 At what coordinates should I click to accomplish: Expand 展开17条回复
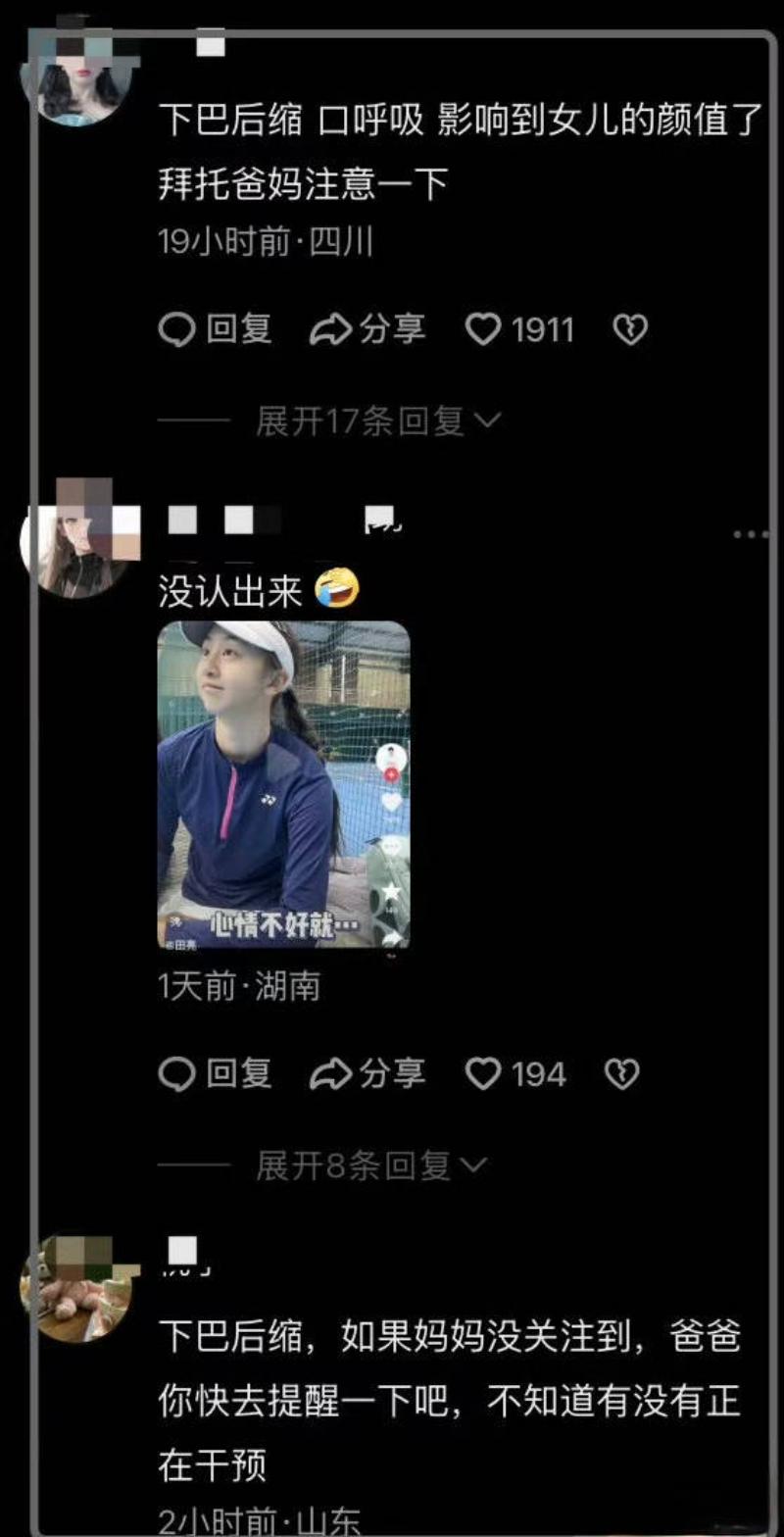tap(377, 421)
